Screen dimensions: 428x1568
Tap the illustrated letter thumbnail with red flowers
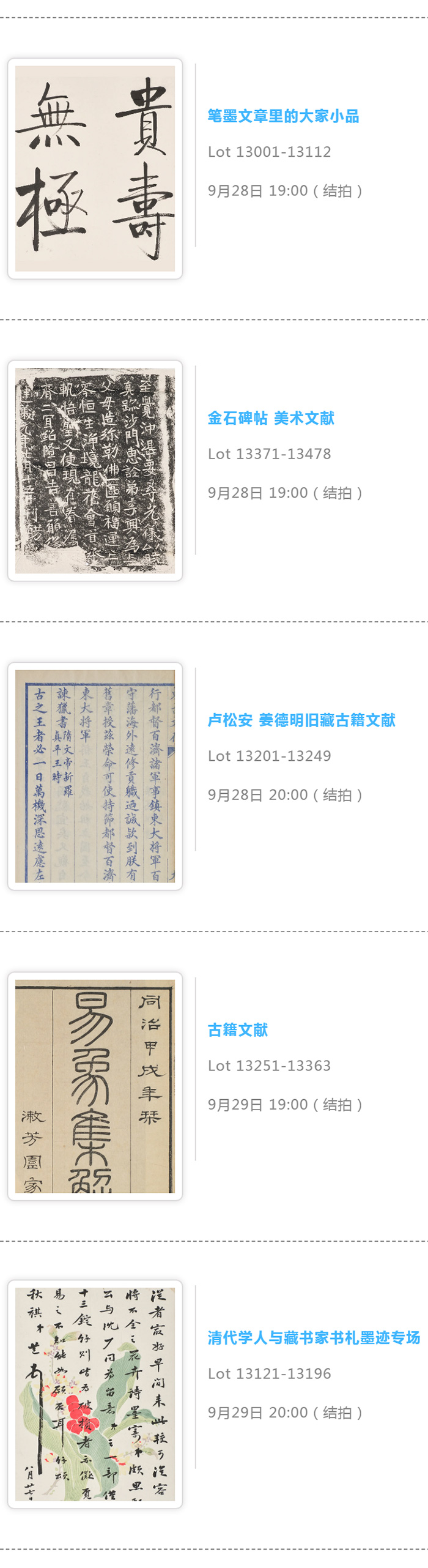95,1393
